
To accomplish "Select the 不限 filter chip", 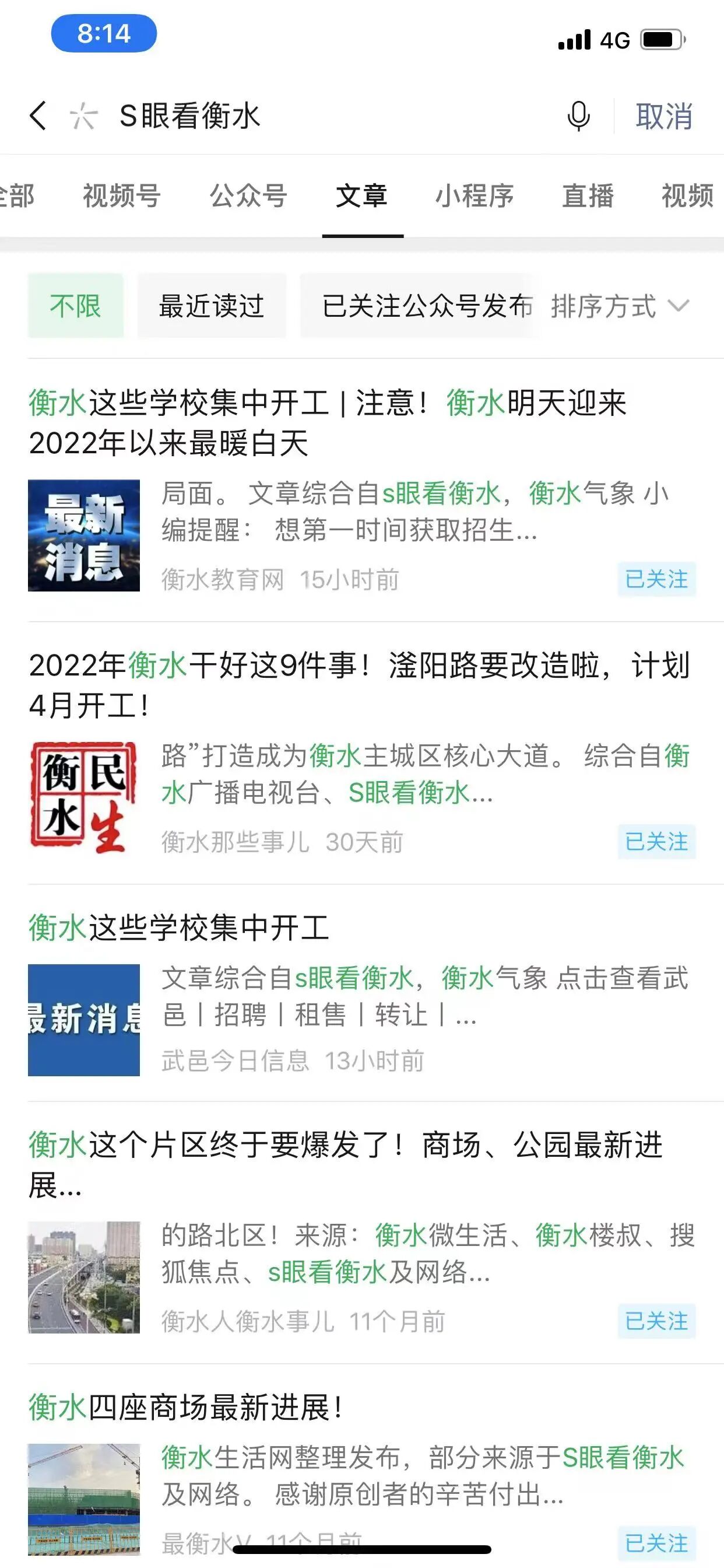I will 75,306.
